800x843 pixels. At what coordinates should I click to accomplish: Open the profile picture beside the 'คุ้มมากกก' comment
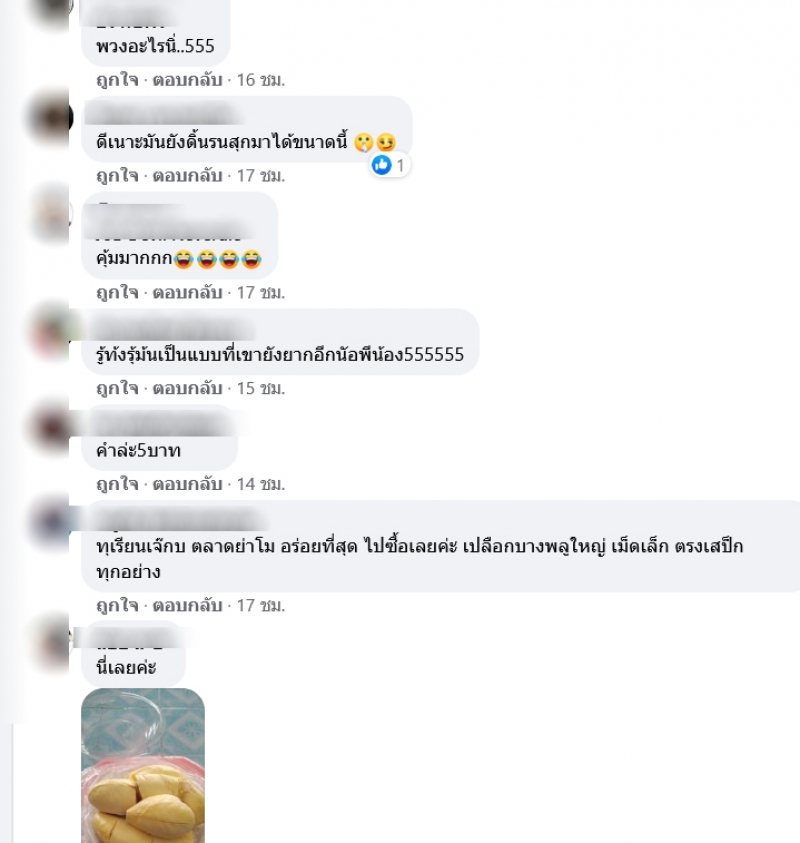point(50,216)
